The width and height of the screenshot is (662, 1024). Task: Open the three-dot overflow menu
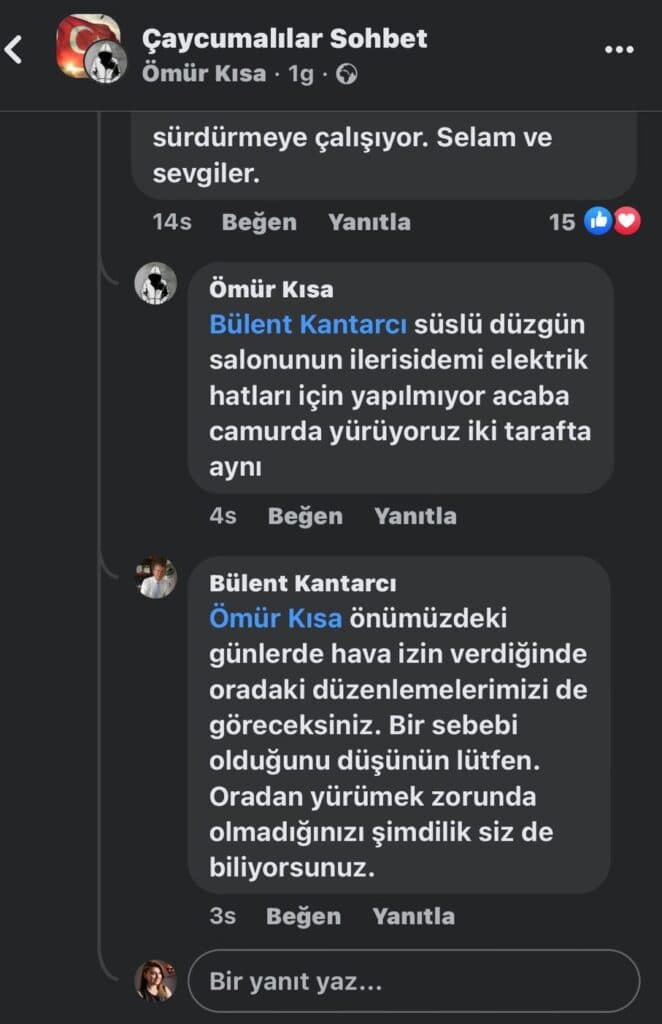(618, 49)
